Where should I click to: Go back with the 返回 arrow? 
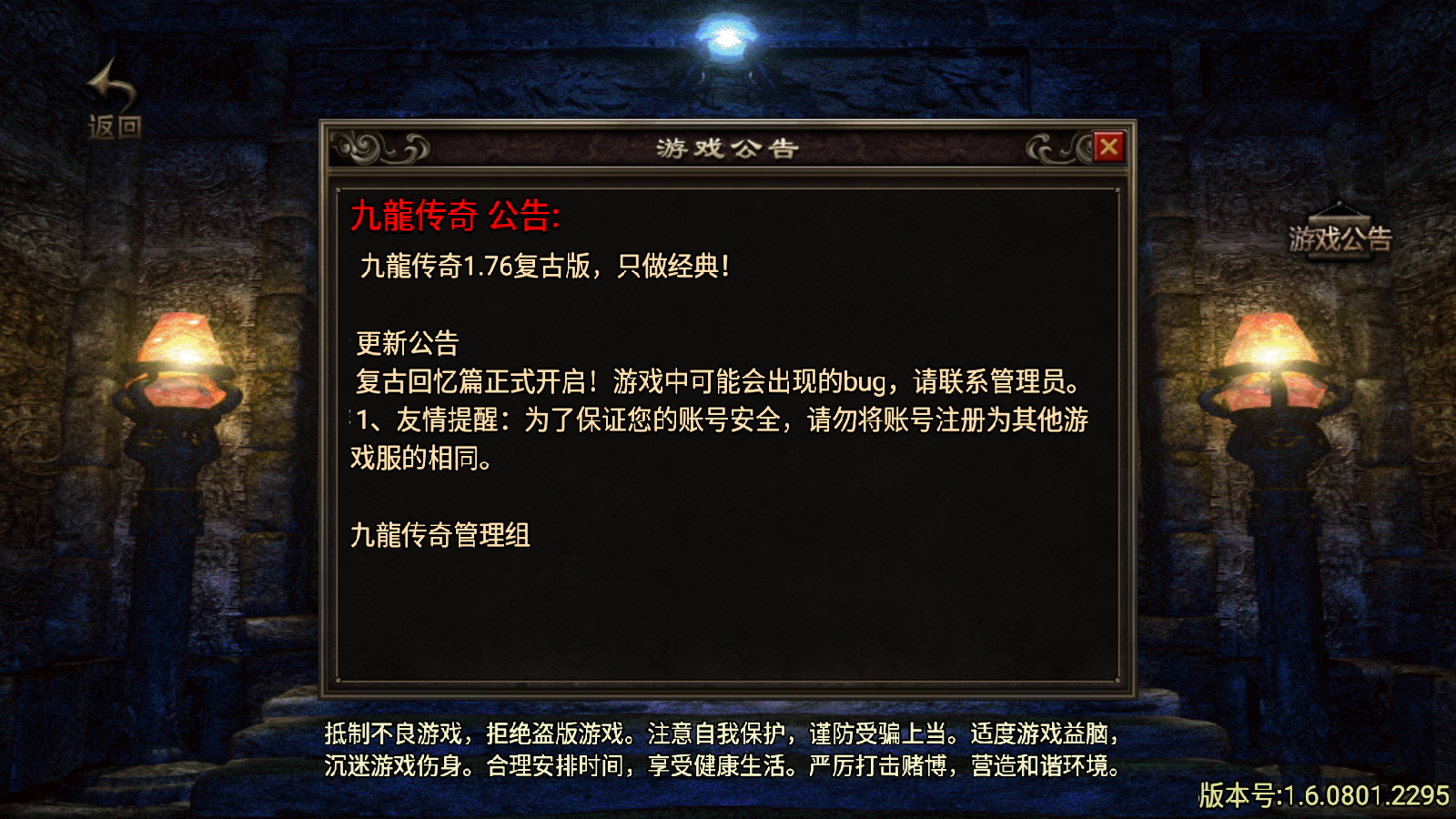pos(114,98)
